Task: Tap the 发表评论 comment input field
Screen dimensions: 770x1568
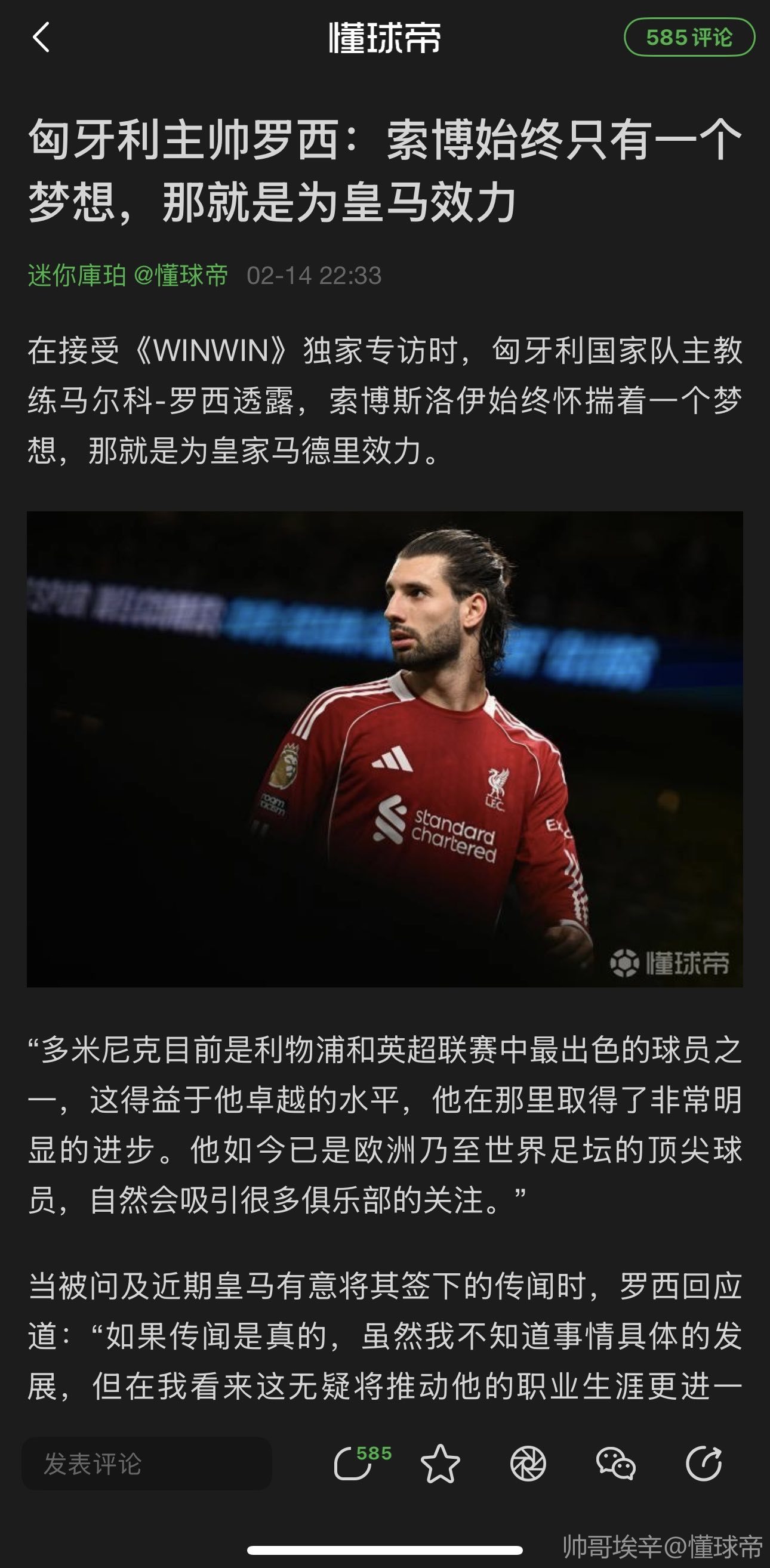Action: tap(147, 1464)
